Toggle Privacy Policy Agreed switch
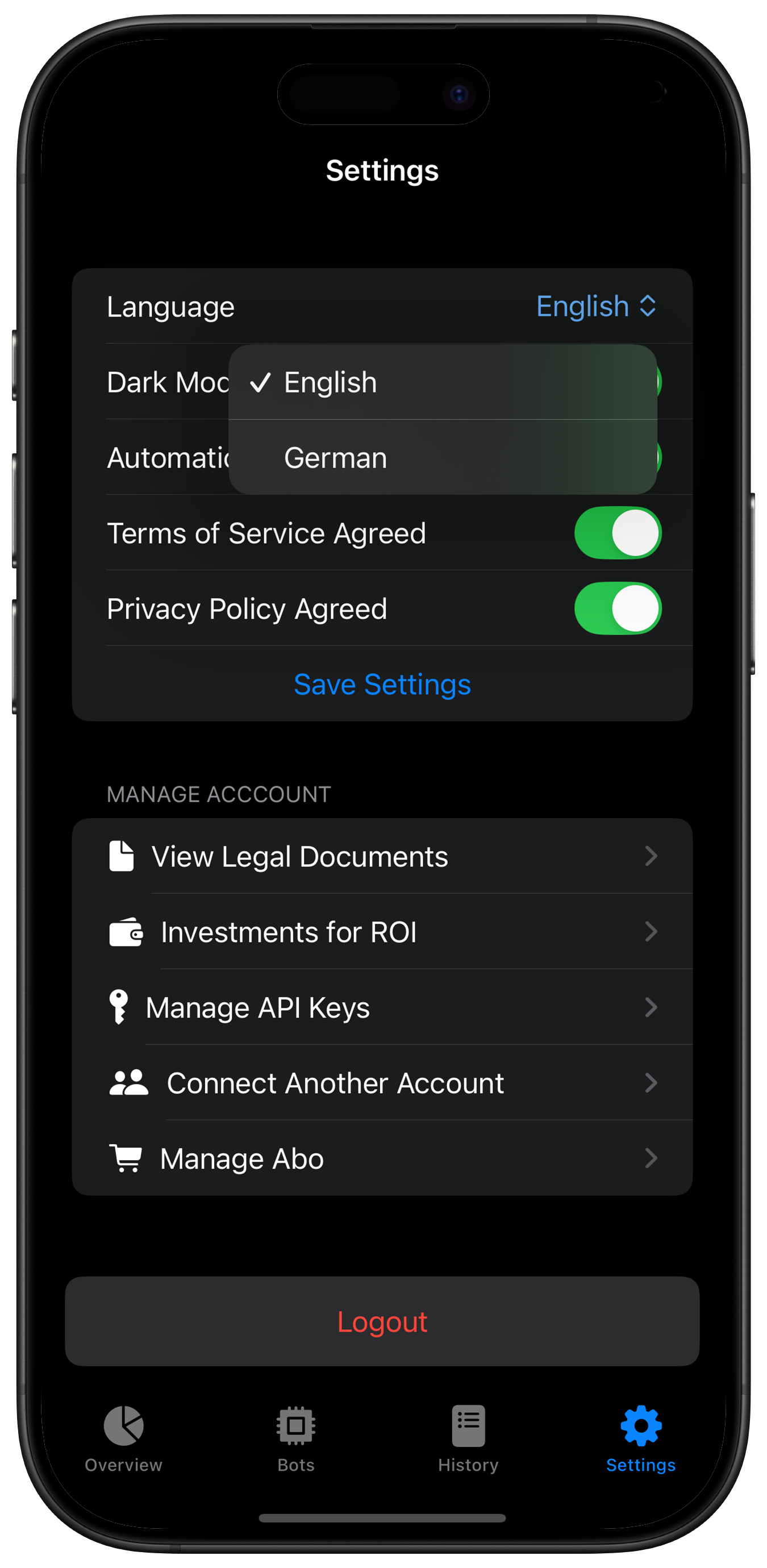 click(617, 608)
